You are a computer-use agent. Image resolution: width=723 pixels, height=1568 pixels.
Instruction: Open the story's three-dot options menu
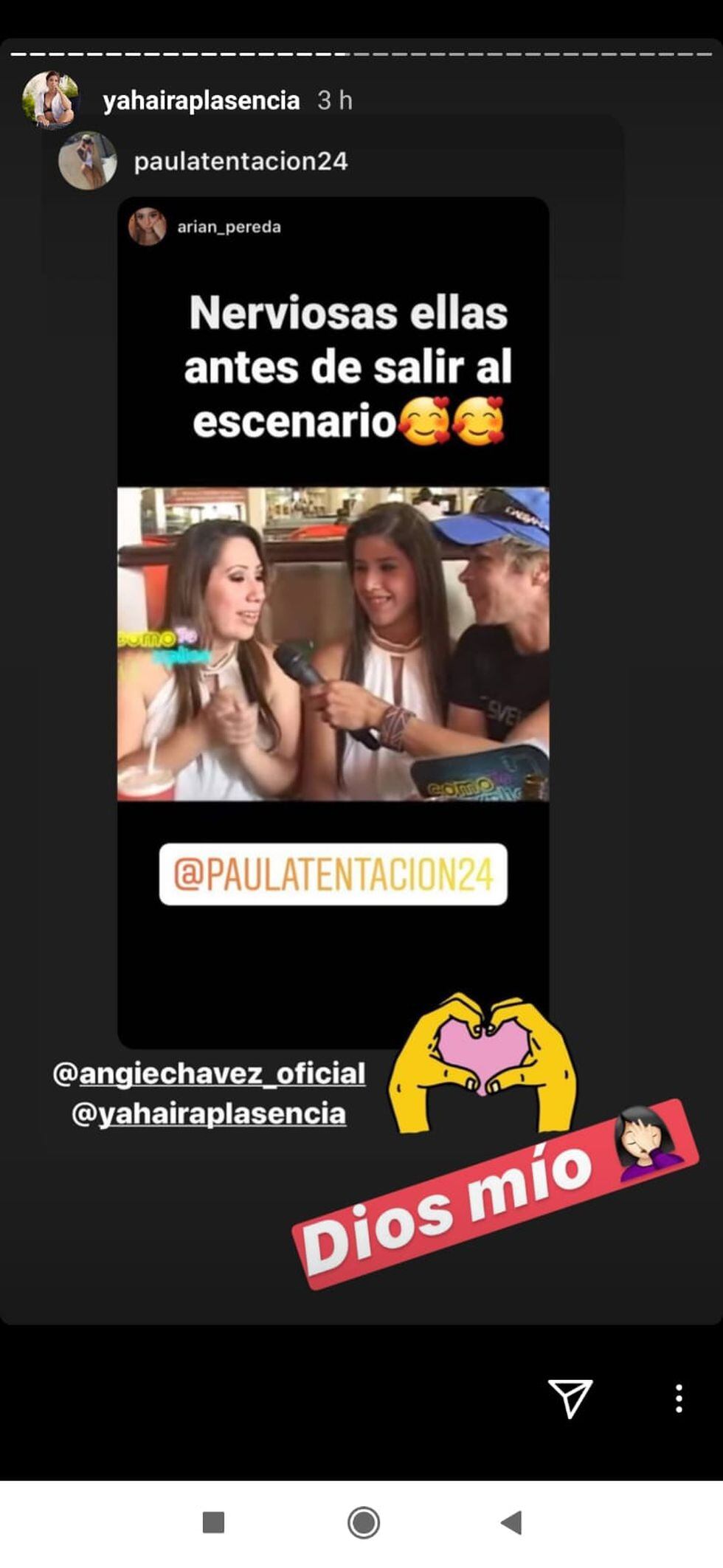click(x=678, y=1398)
